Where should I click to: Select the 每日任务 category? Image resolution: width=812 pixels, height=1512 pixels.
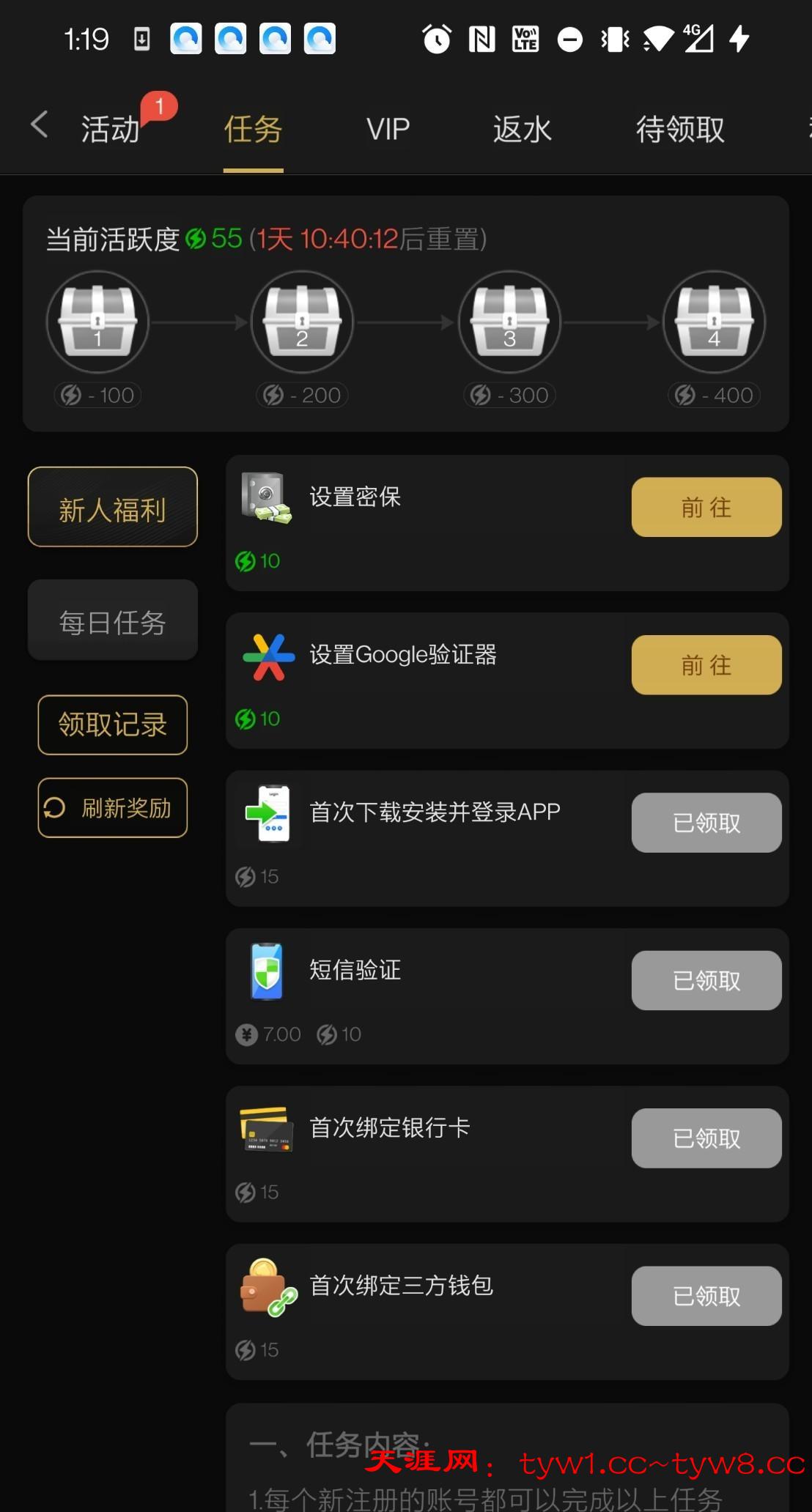(113, 621)
